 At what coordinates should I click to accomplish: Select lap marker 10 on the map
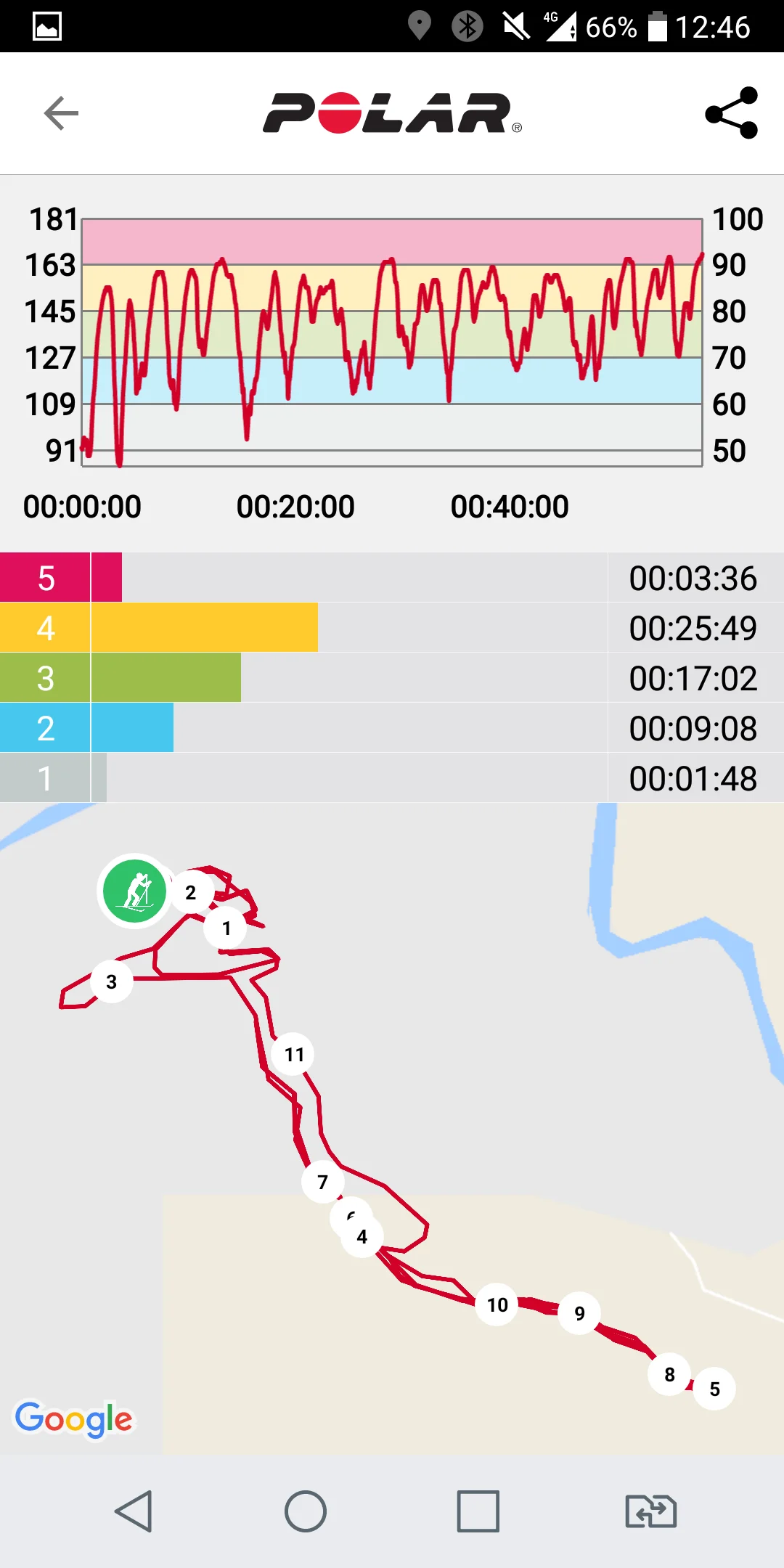497,1304
